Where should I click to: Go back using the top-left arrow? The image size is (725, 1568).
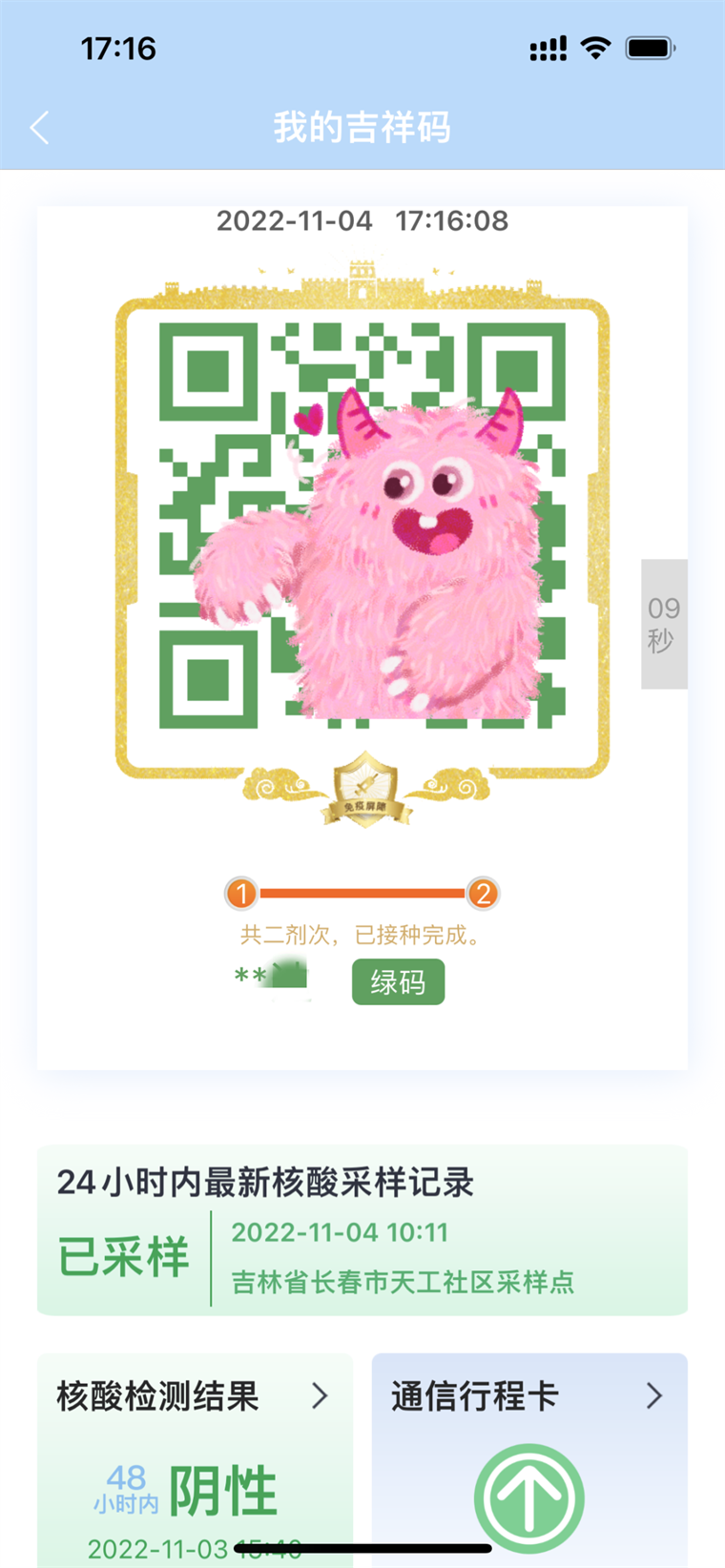(39, 128)
